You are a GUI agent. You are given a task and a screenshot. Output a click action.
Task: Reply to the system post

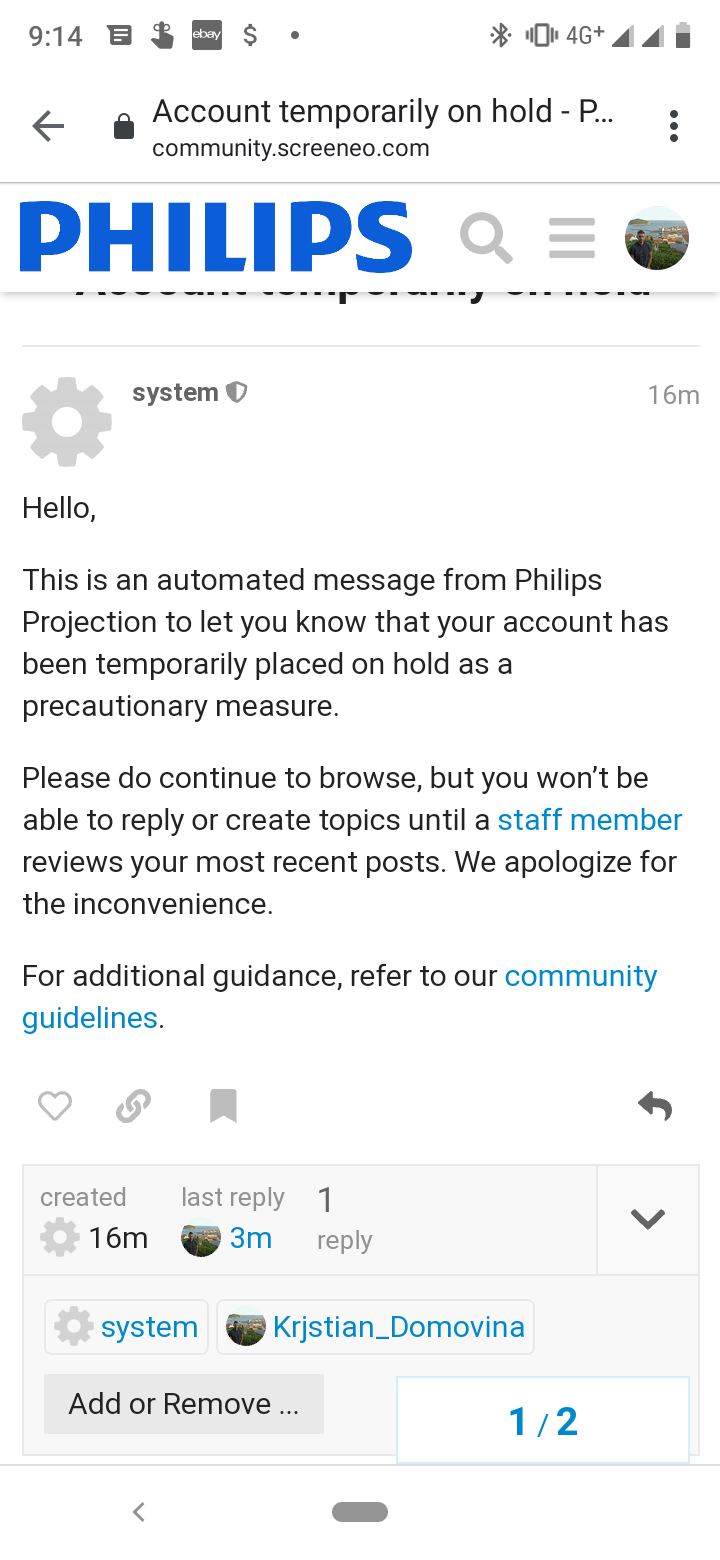[x=655, y=1105]
